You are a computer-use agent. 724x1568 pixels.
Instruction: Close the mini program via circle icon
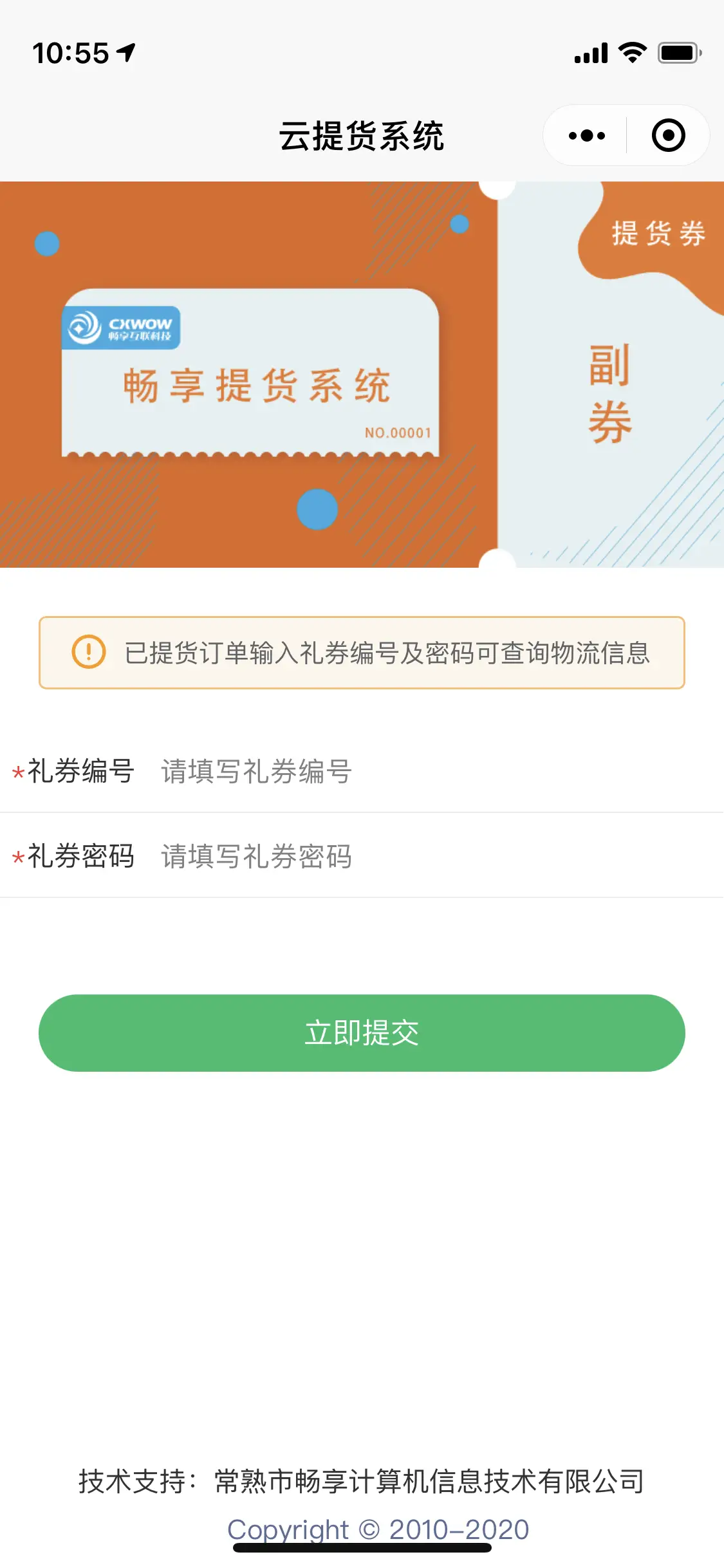[668, 136]
